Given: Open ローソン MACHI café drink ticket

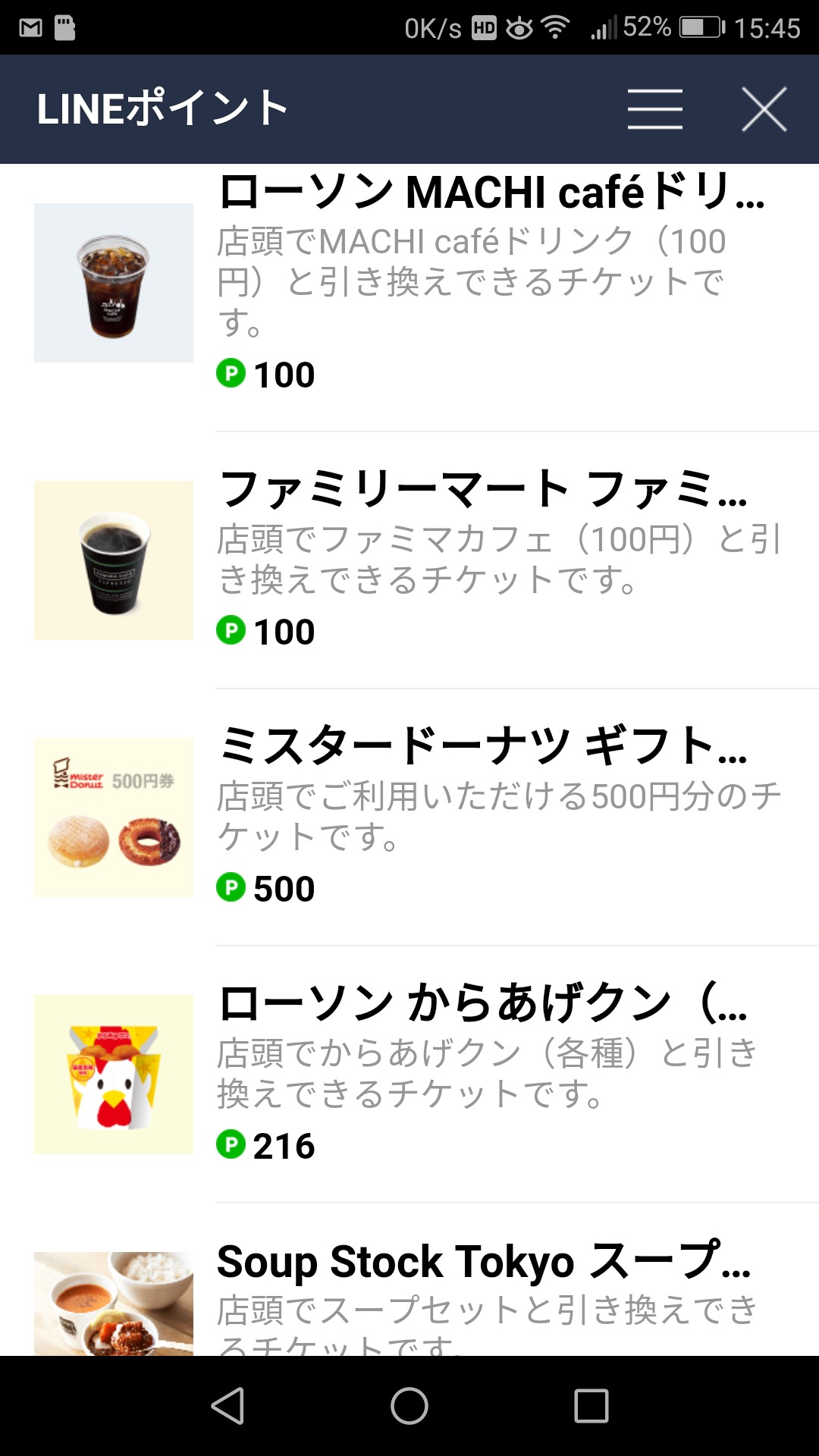Looking at the screenshot, I should coord(491,193).
